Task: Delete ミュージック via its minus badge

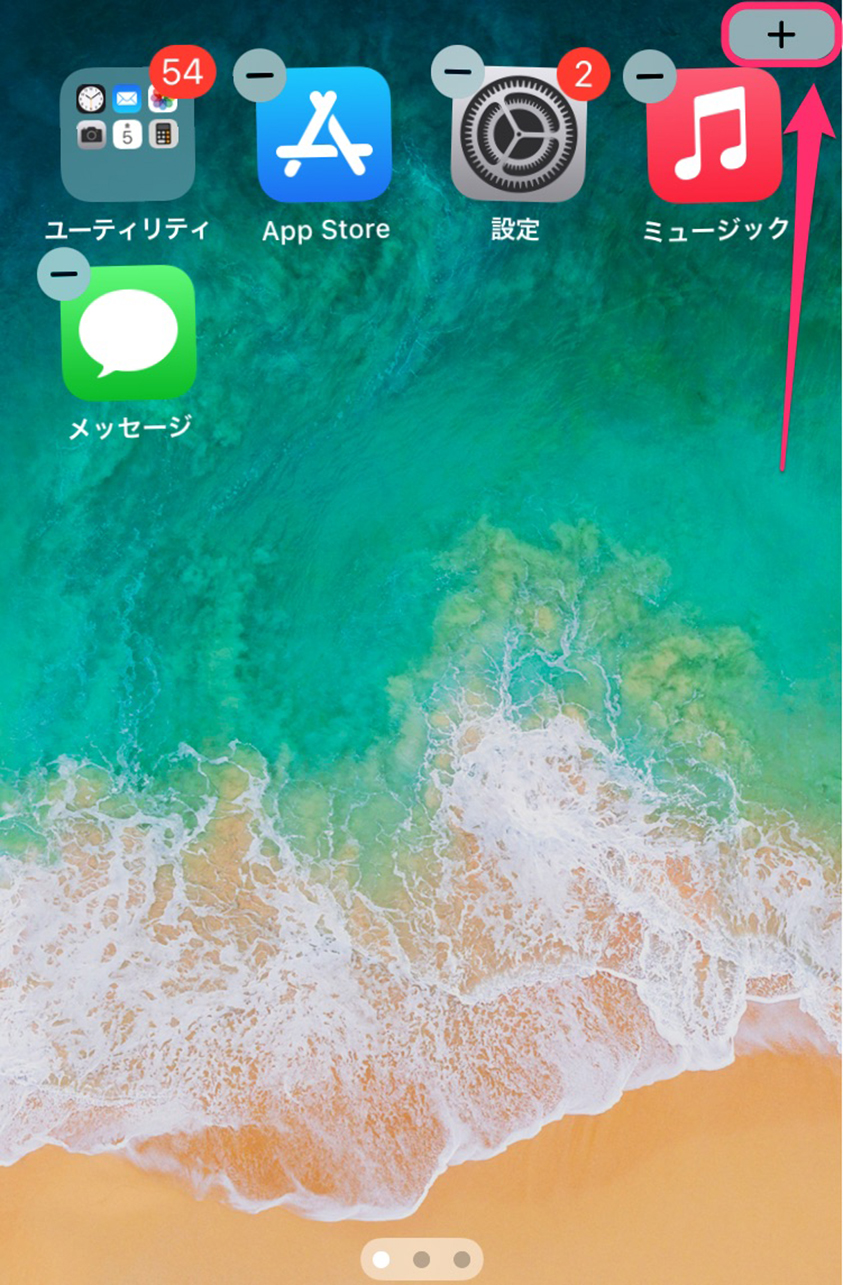Action: (x=650, y=75)
